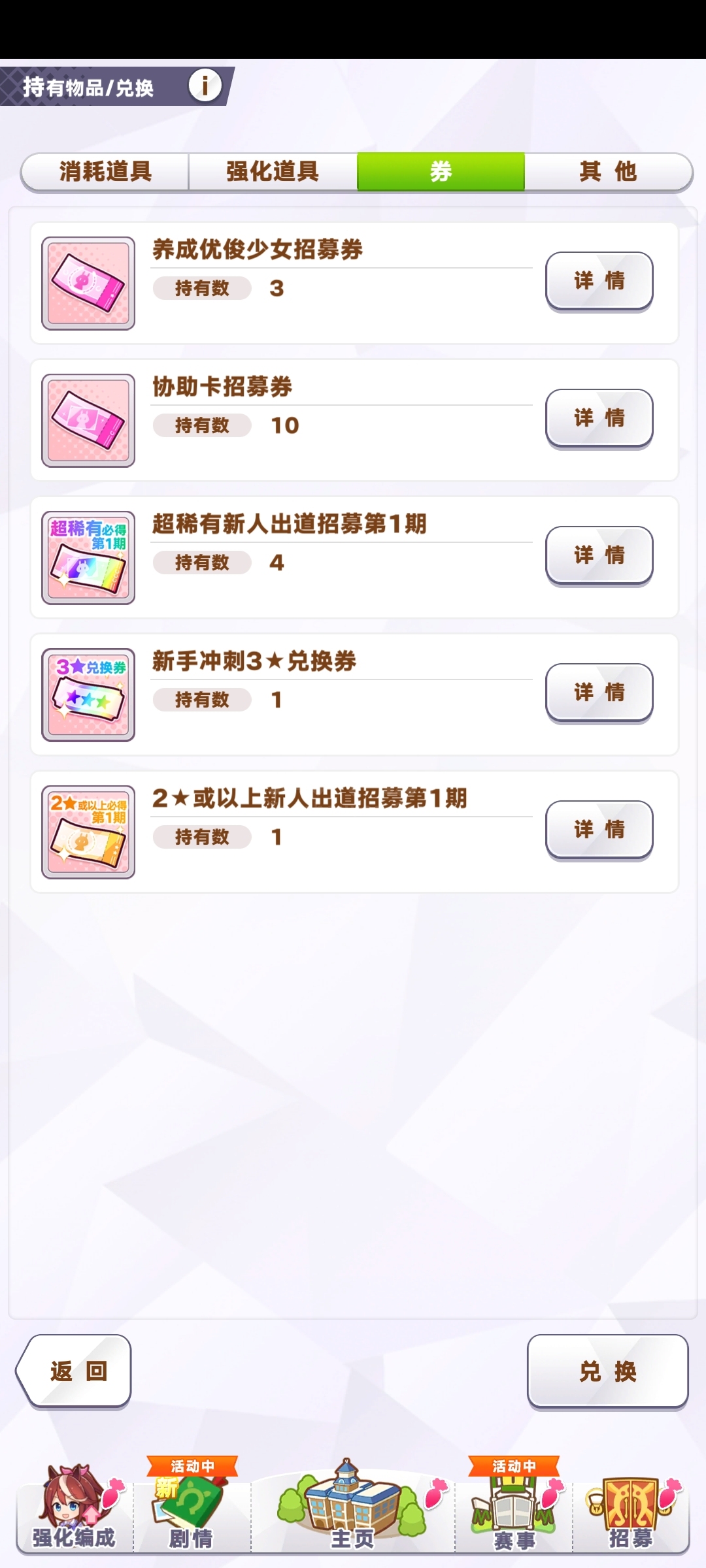This screenshot has height=1568, width=706.
Task: Switch to the 消耗道具 tab
Action: (x=105, y=172)
